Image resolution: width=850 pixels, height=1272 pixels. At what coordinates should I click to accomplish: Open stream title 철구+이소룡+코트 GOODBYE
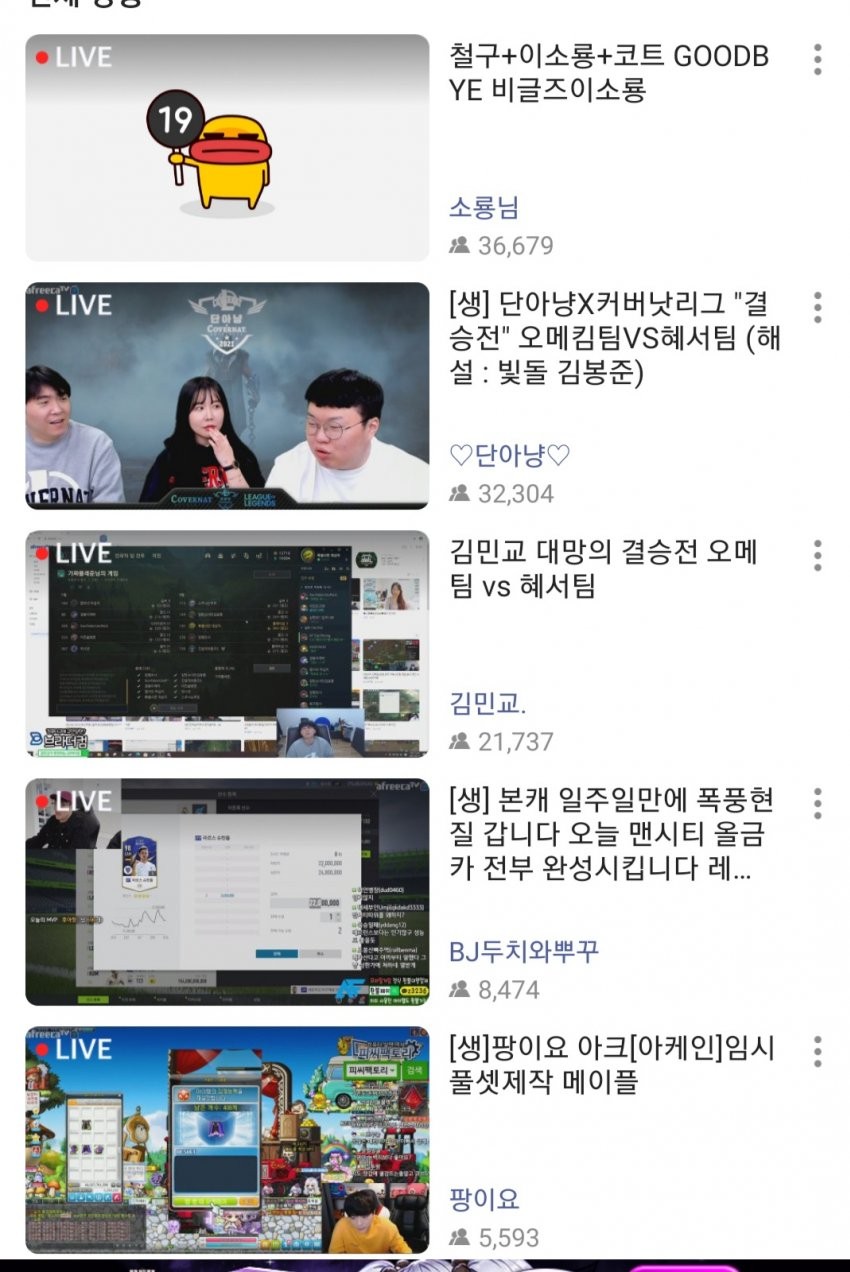(x=610, y=73)
